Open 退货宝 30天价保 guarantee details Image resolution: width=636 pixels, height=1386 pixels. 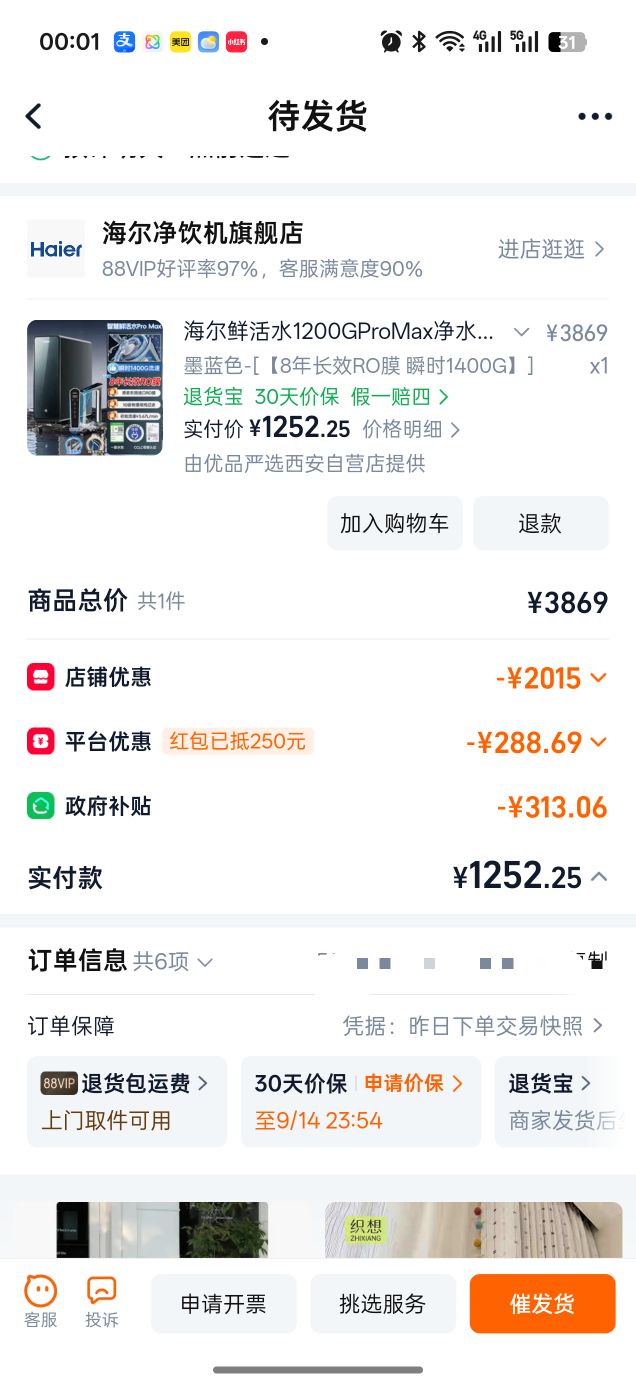pyautogui.click(x=316, y=397)
